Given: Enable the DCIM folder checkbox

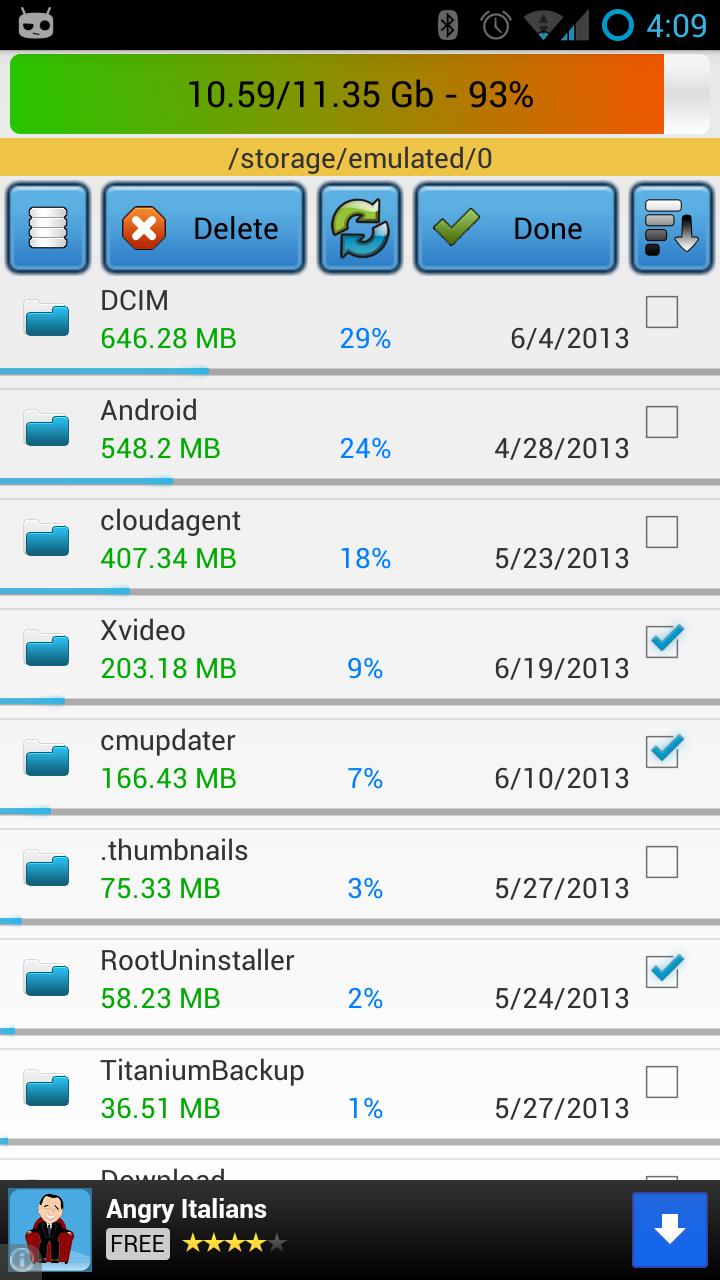Looking at the screenshot, I should 661,313.
